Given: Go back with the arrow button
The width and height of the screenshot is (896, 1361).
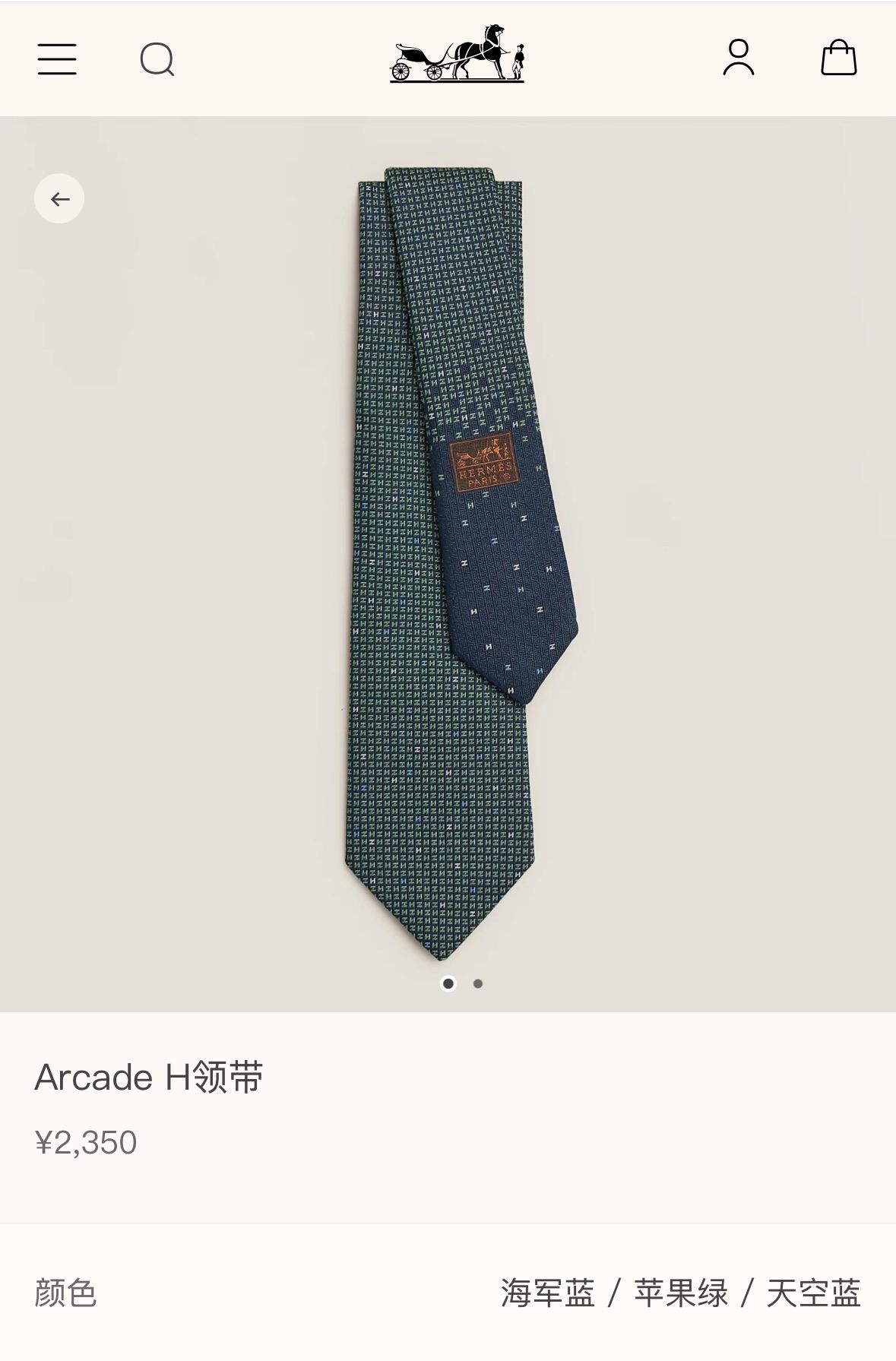Looking at the screenshot, I should coord(59,199).
